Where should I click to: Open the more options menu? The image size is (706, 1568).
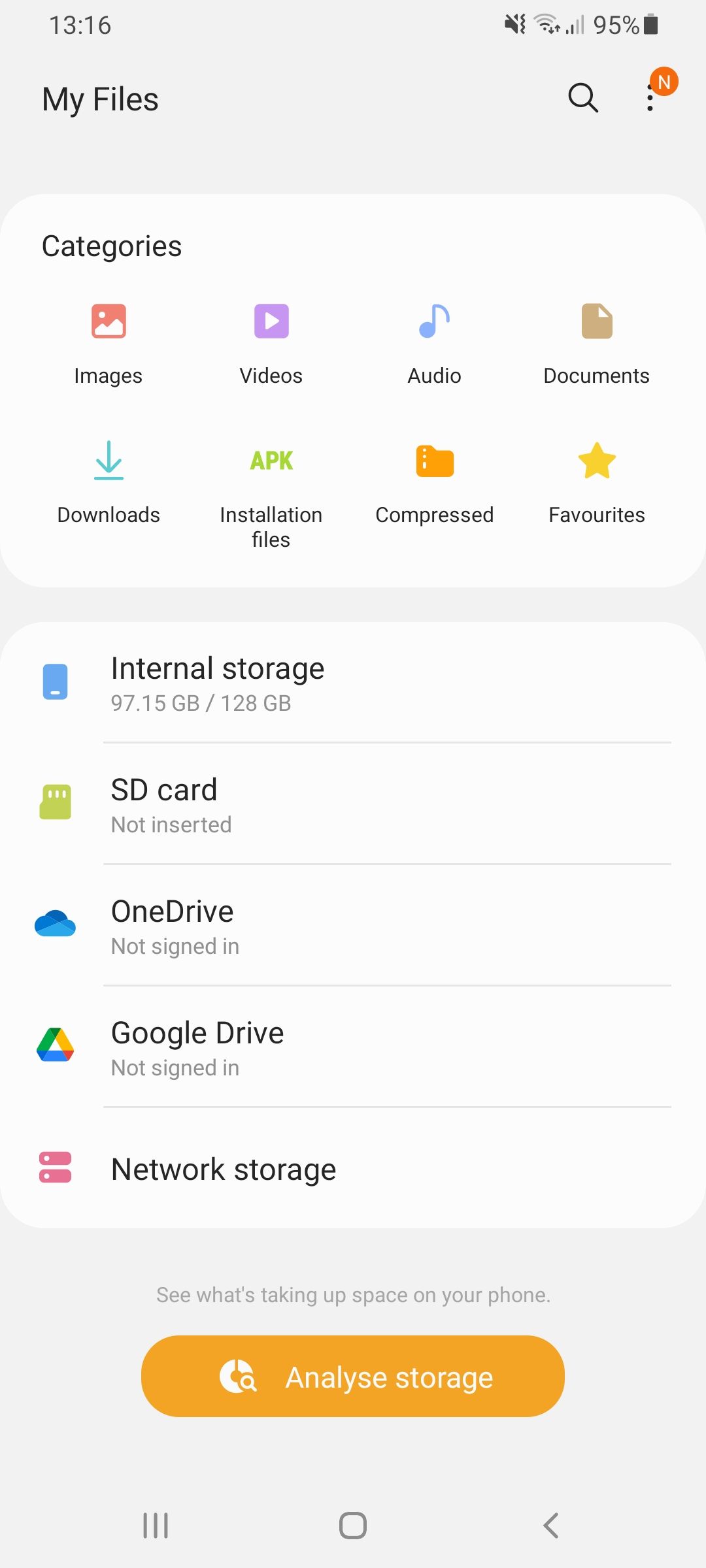click(x=650, y=99)
